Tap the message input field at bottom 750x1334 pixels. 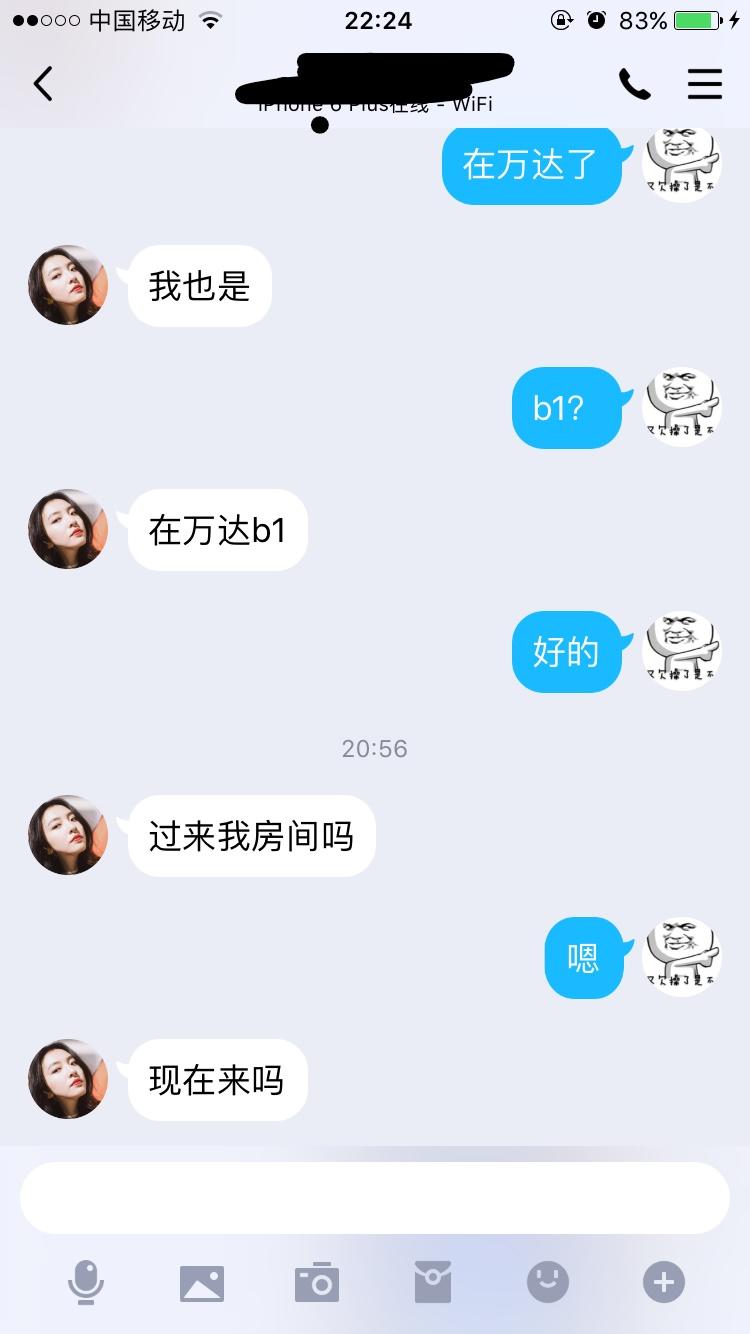[x=375, y=1197]
